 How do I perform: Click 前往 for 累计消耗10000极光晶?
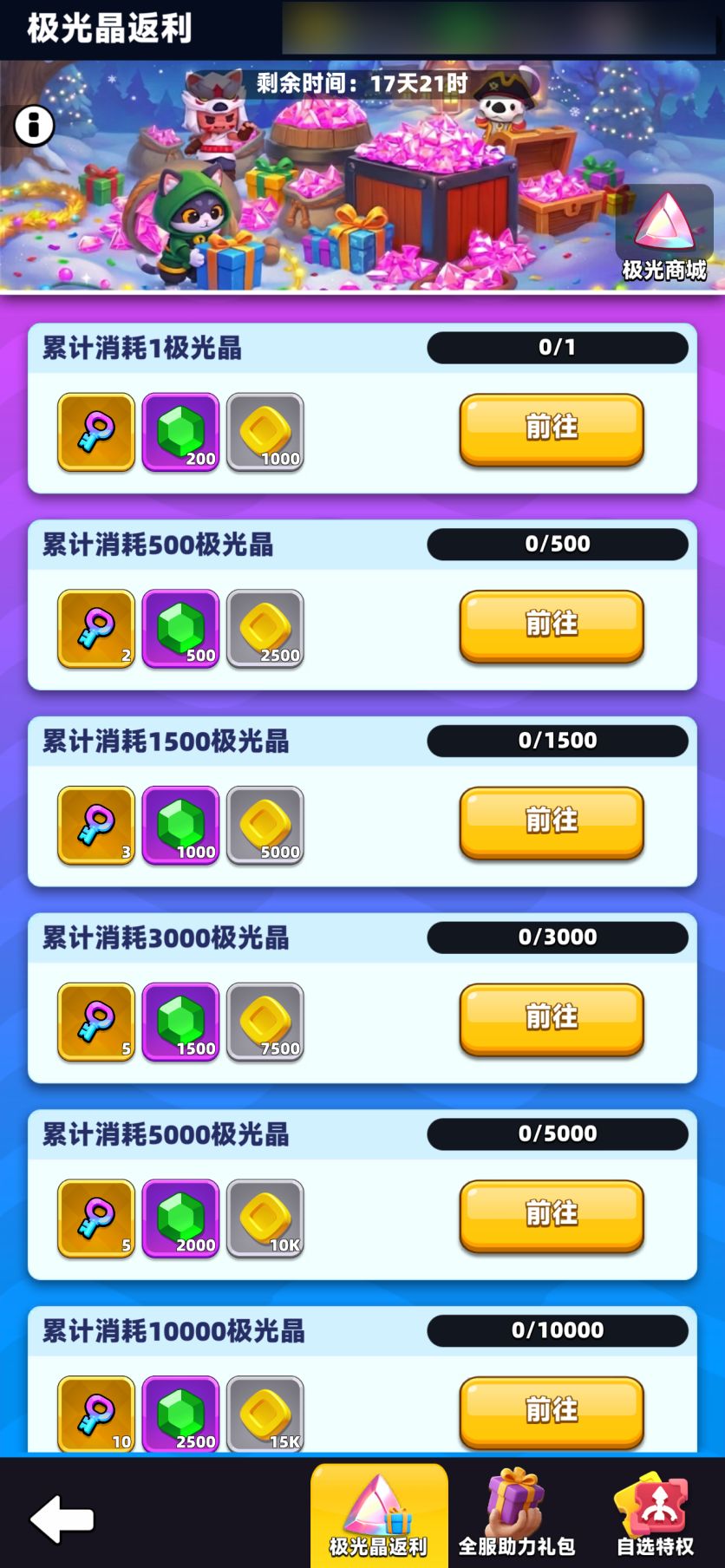tap(551, 1411)
